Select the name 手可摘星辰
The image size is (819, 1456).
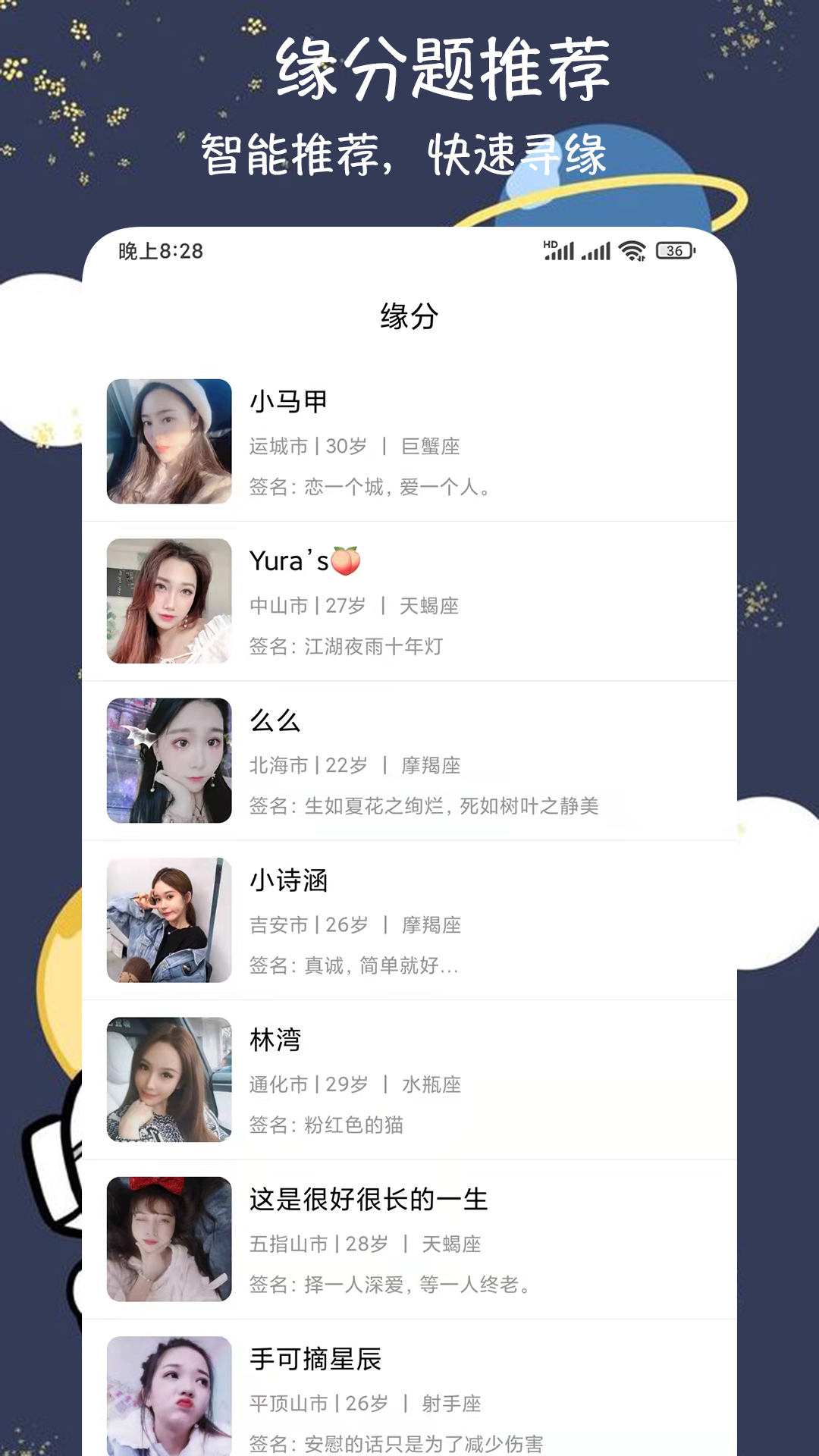(x=315, y=1360)
